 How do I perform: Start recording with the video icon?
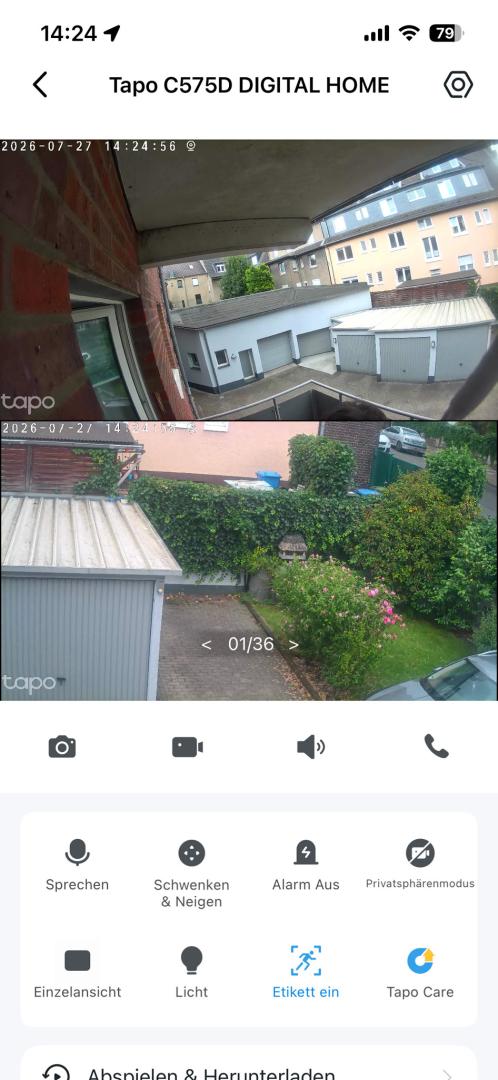coord(187,747)
